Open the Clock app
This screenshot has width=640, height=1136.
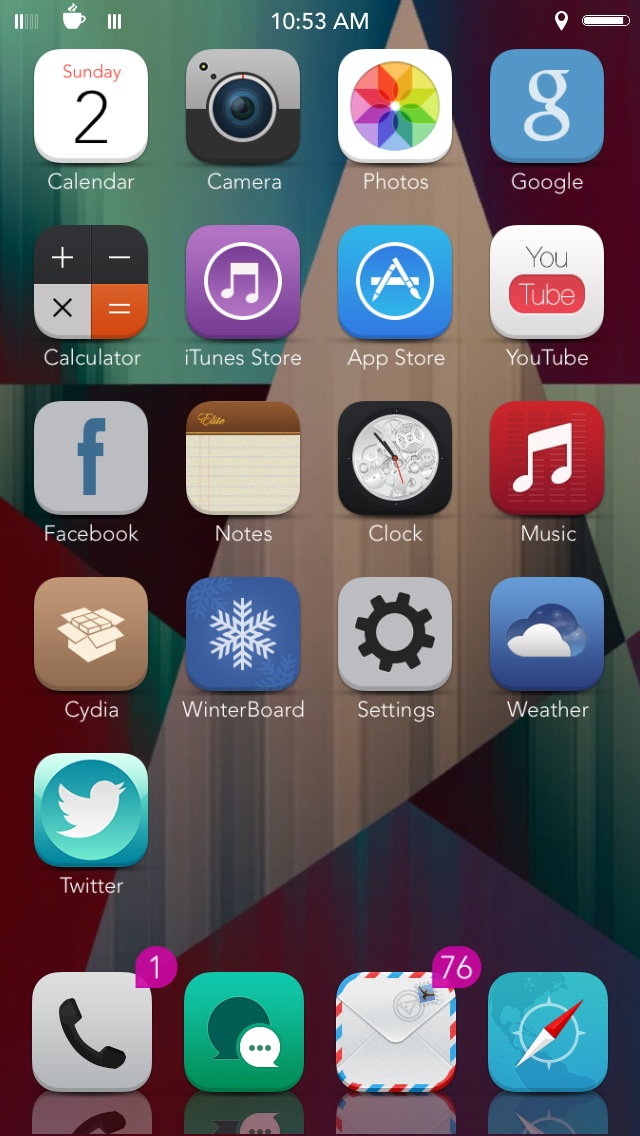(x=395, y=458)
